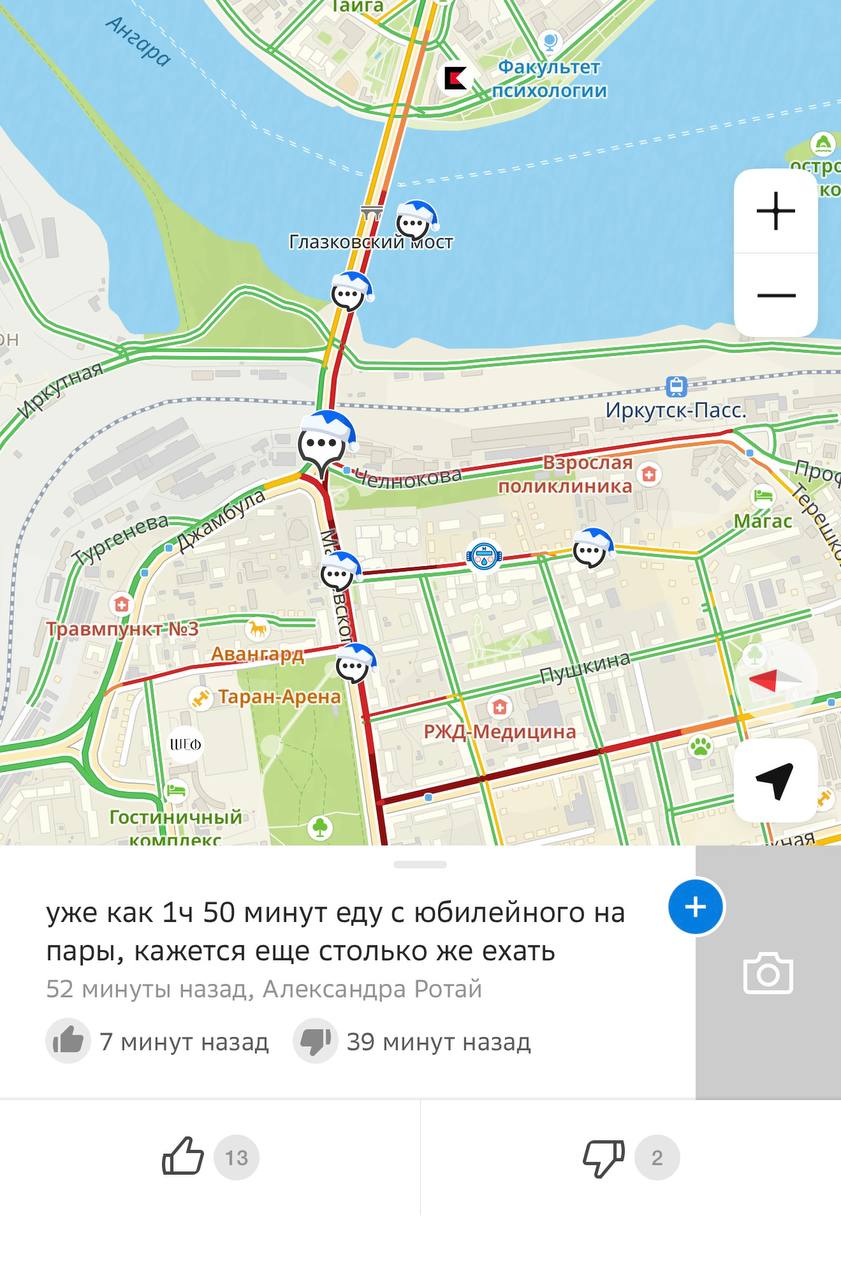841x1280 pixels.
Task: Select Иркутск-Пасс. railway station on the map
Action: [677, 388]
